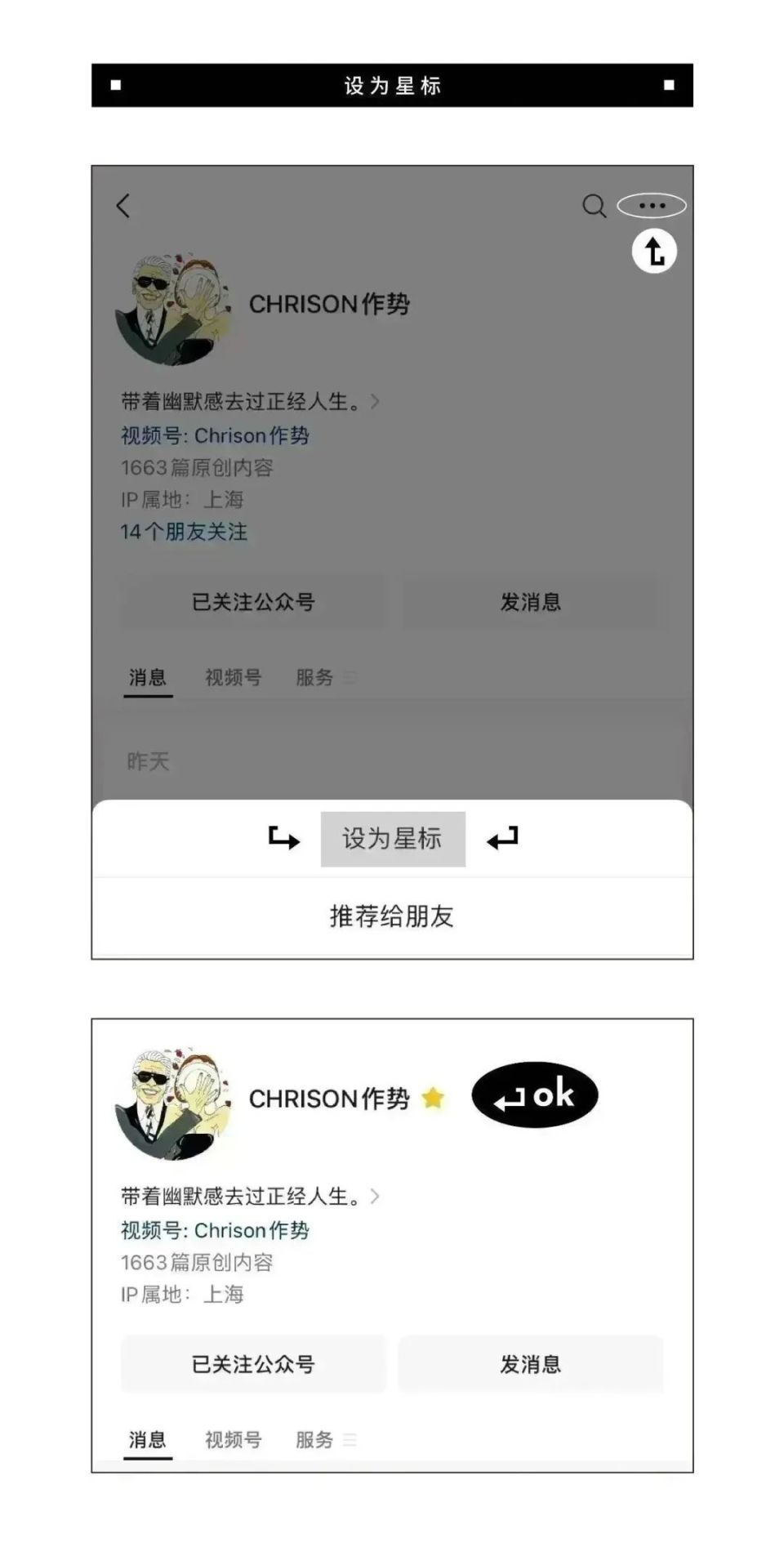Image resolution: width=784 pixels, height=1565 pixels.
Task: Switch to the 视频号 tab
Action: coord(234,678)
